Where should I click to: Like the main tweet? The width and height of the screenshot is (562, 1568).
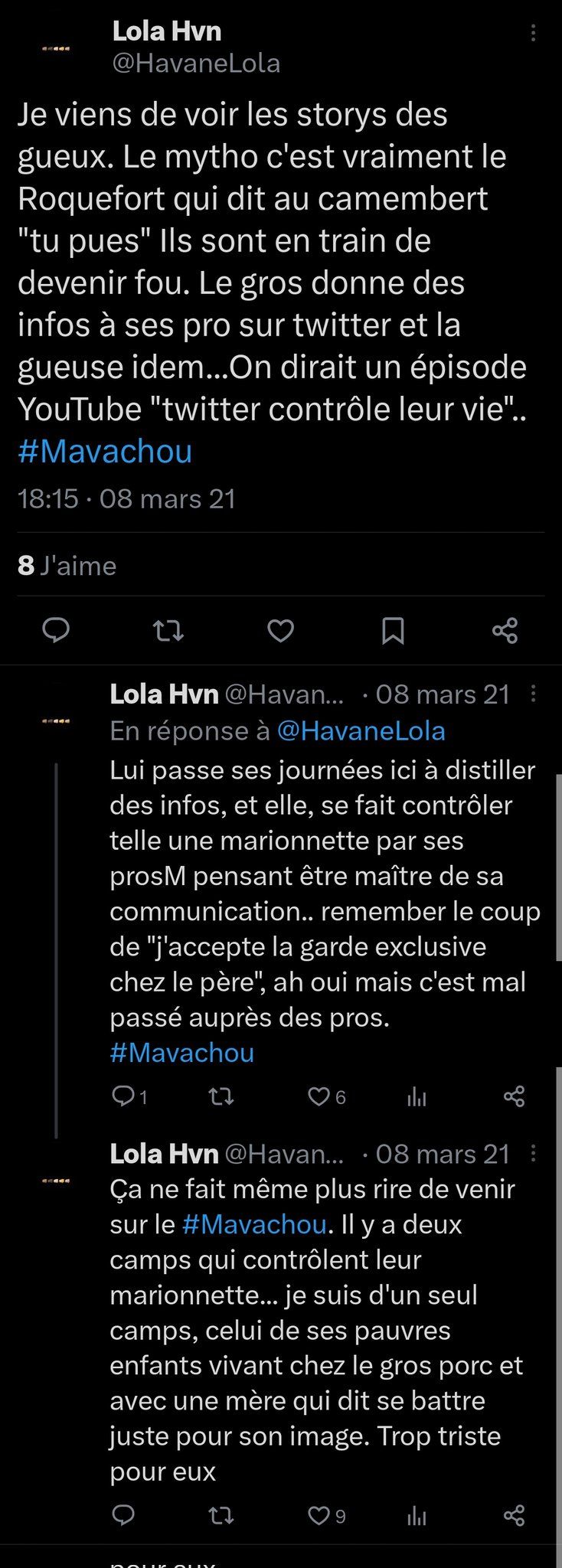280,631
